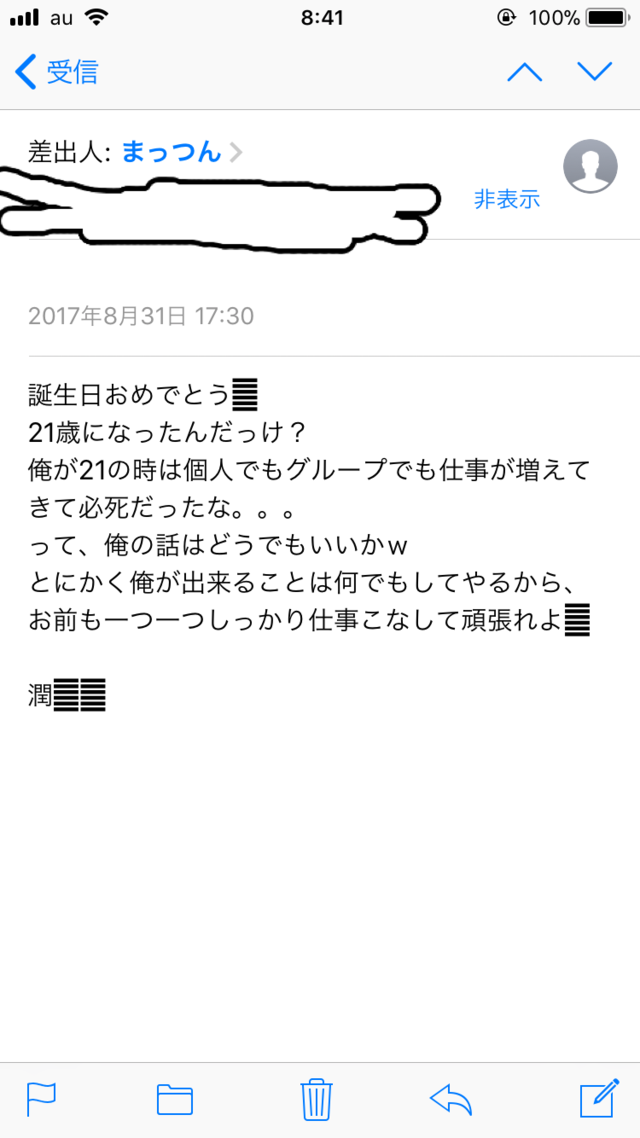Move this message to a folder
Screen dimensions: 640x1138
pyautogui.click(x=175, y=1100)
